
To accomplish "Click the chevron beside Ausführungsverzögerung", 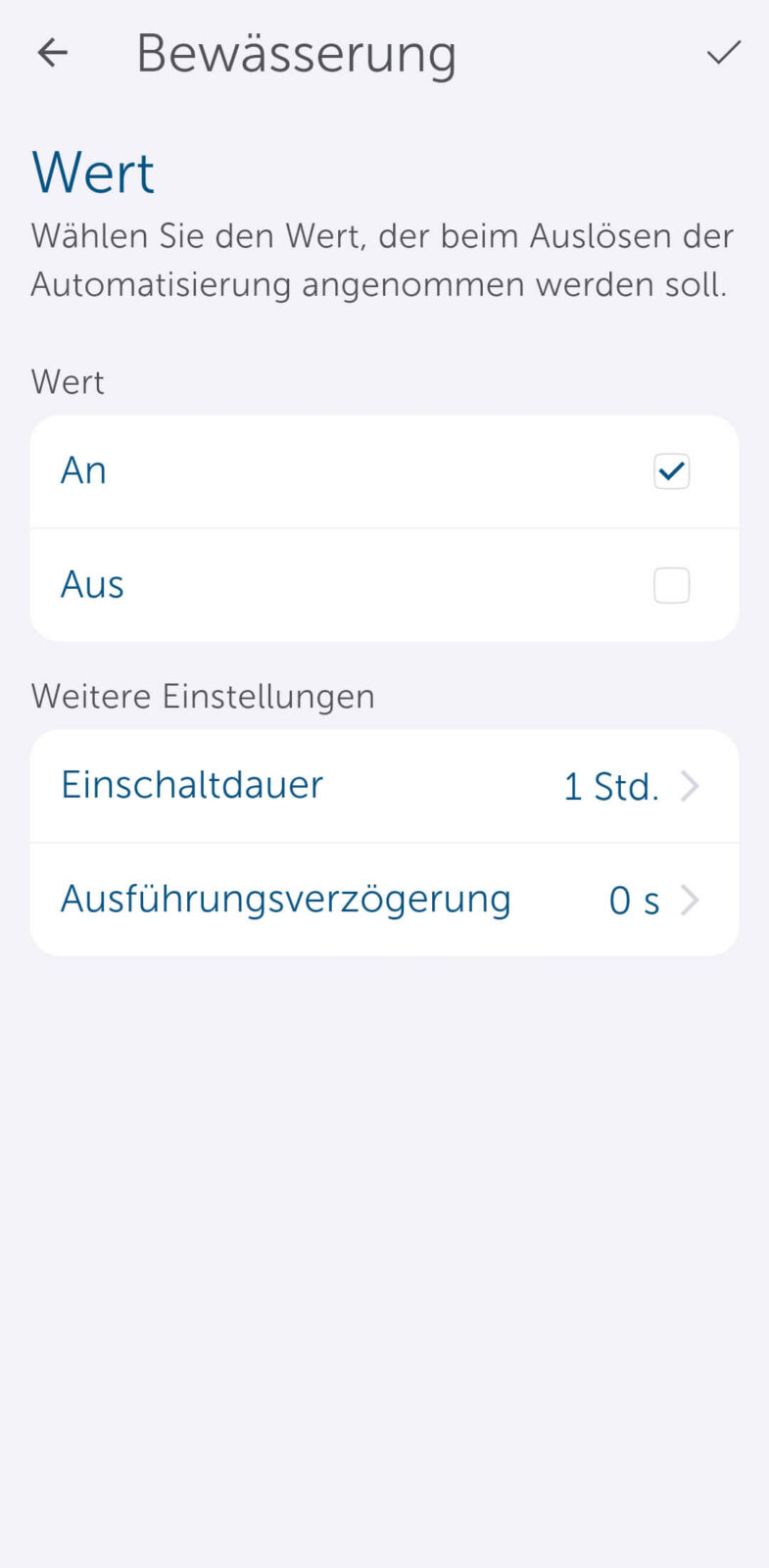I will click(691, 899).
